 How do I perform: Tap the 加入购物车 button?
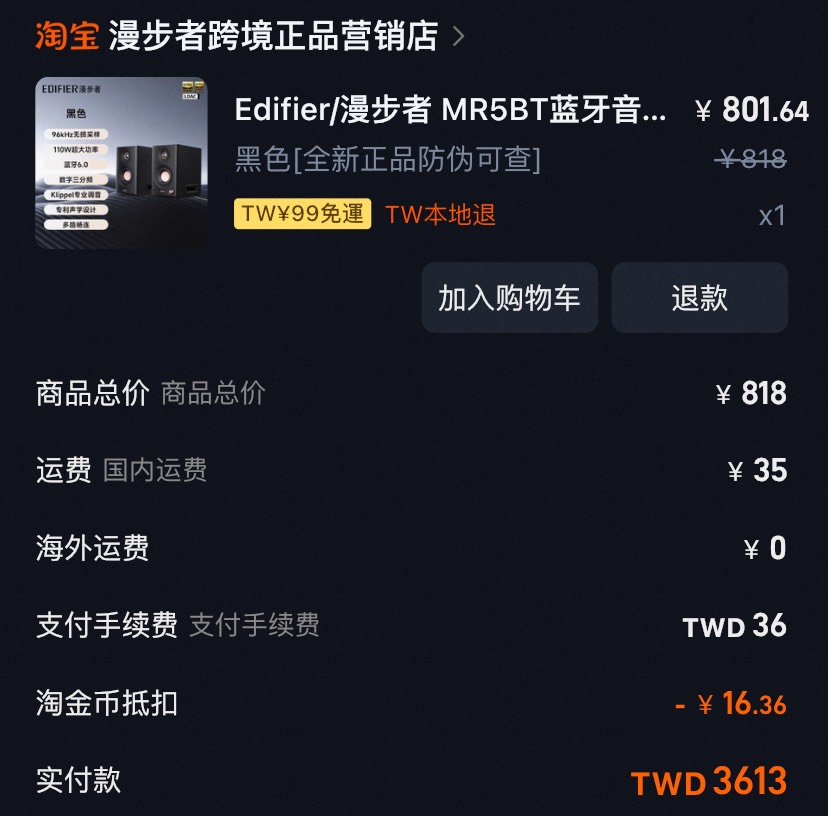tap(509, 298)
